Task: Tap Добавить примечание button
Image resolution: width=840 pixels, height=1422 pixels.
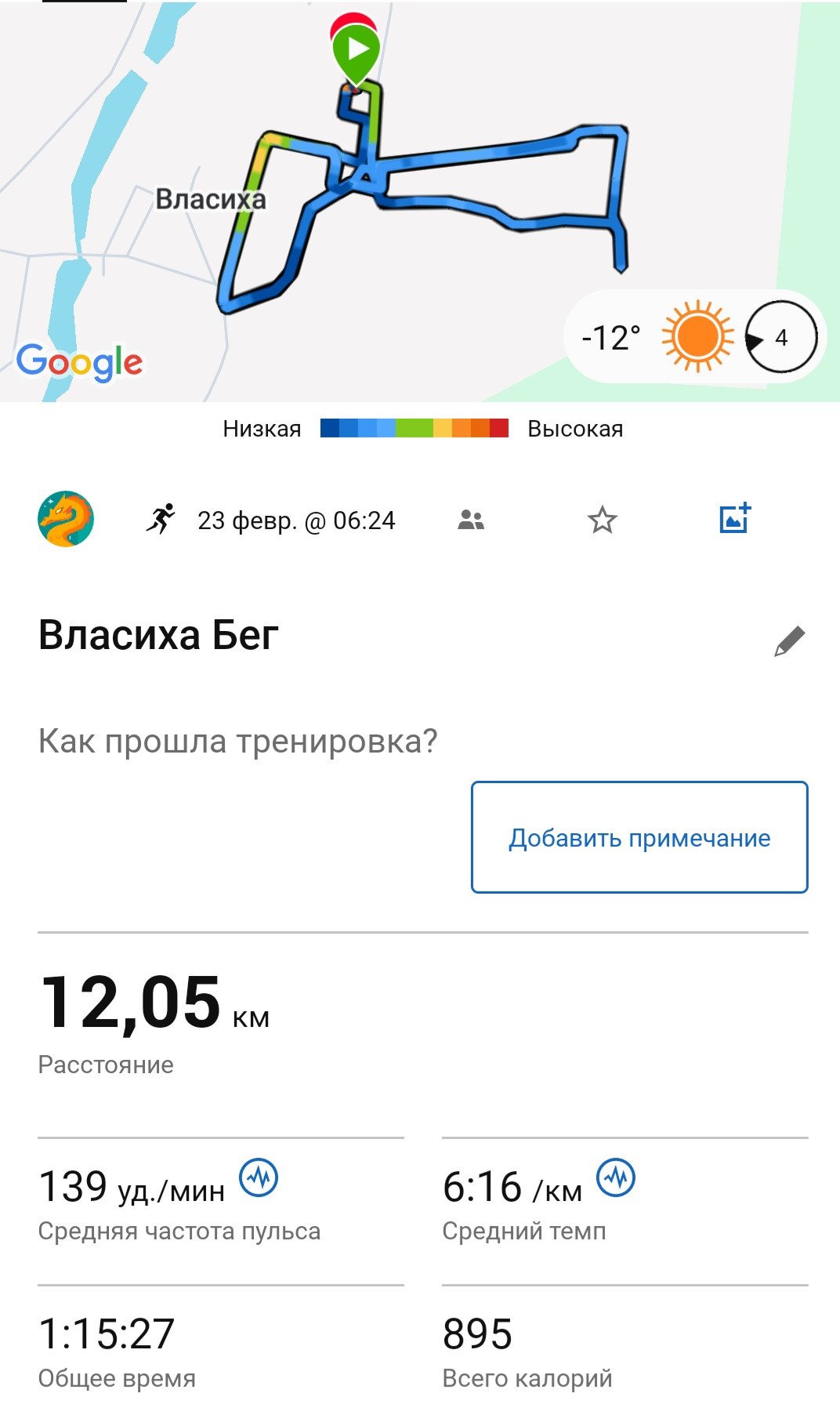Action: pyautogui.click(x=639, y=837)
